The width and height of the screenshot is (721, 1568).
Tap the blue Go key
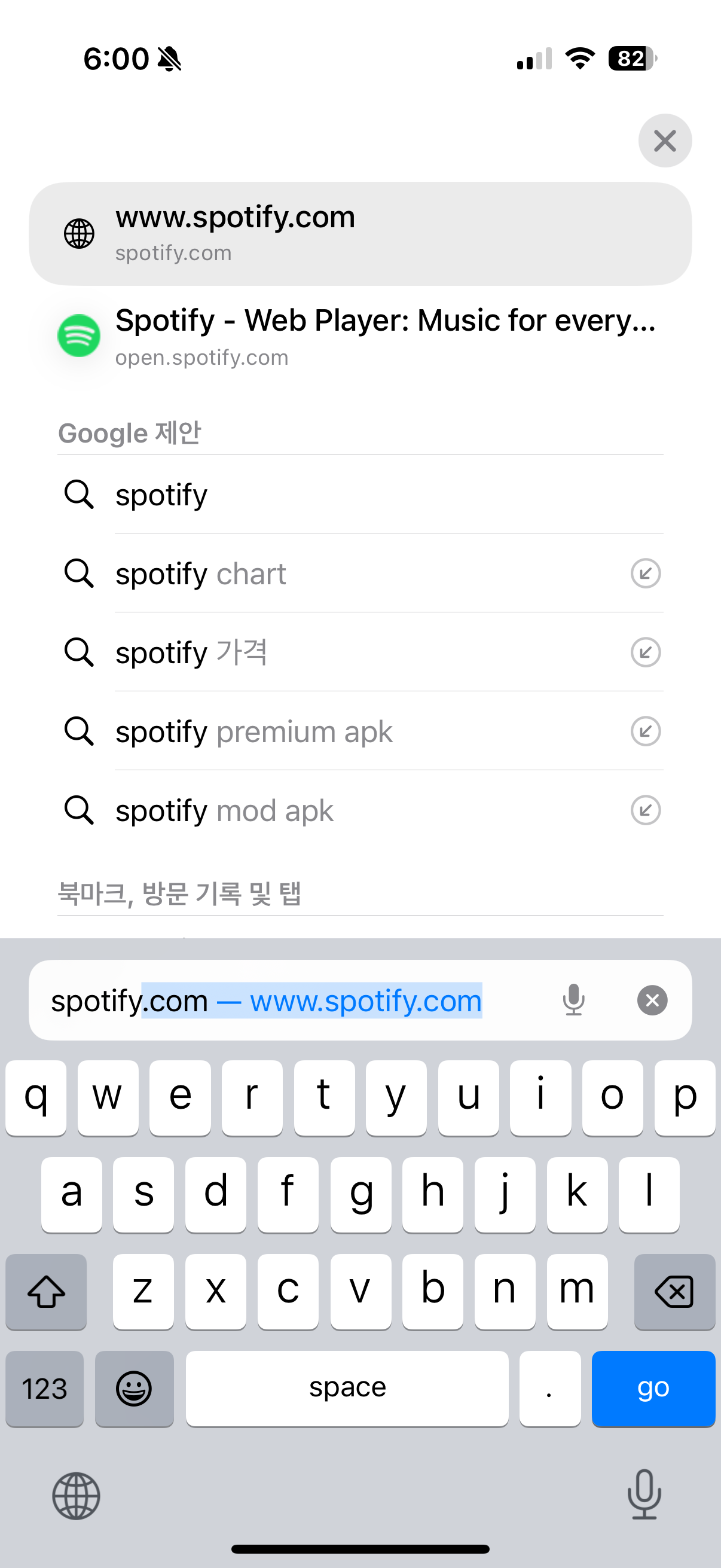pyautogui.click(x=653, y=1390)
